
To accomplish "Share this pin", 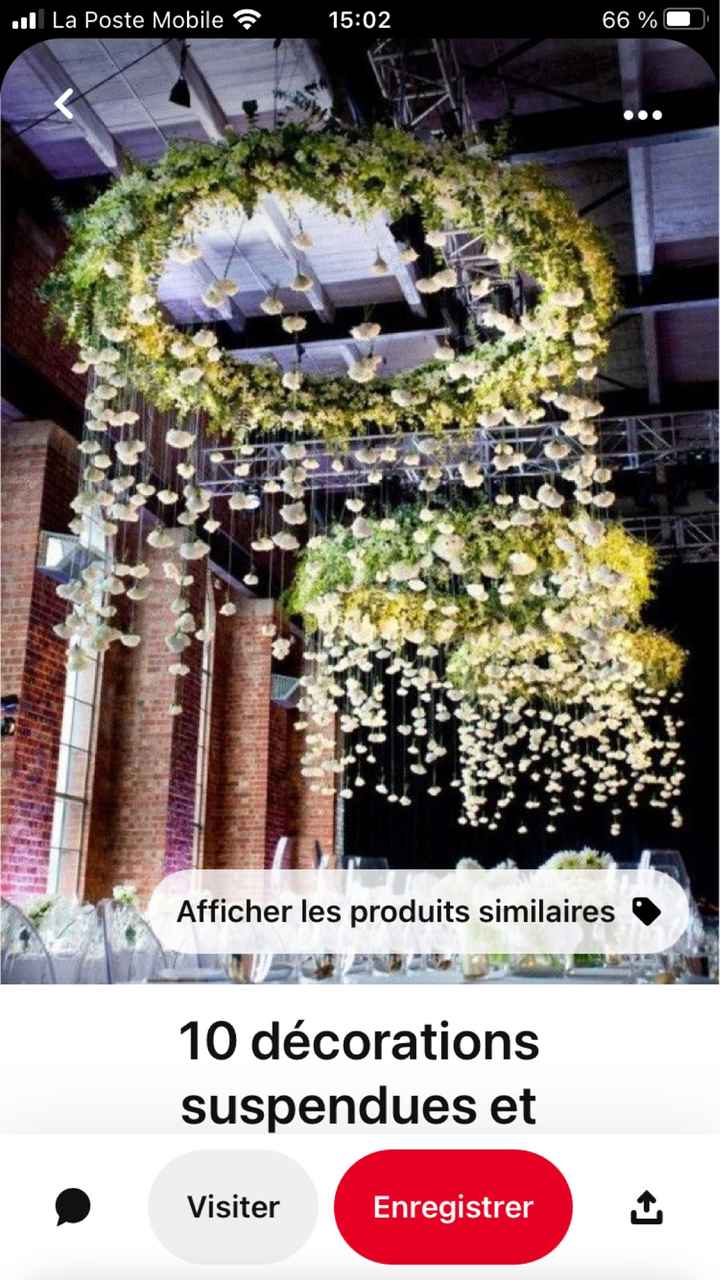I will tap(646, 1207).
